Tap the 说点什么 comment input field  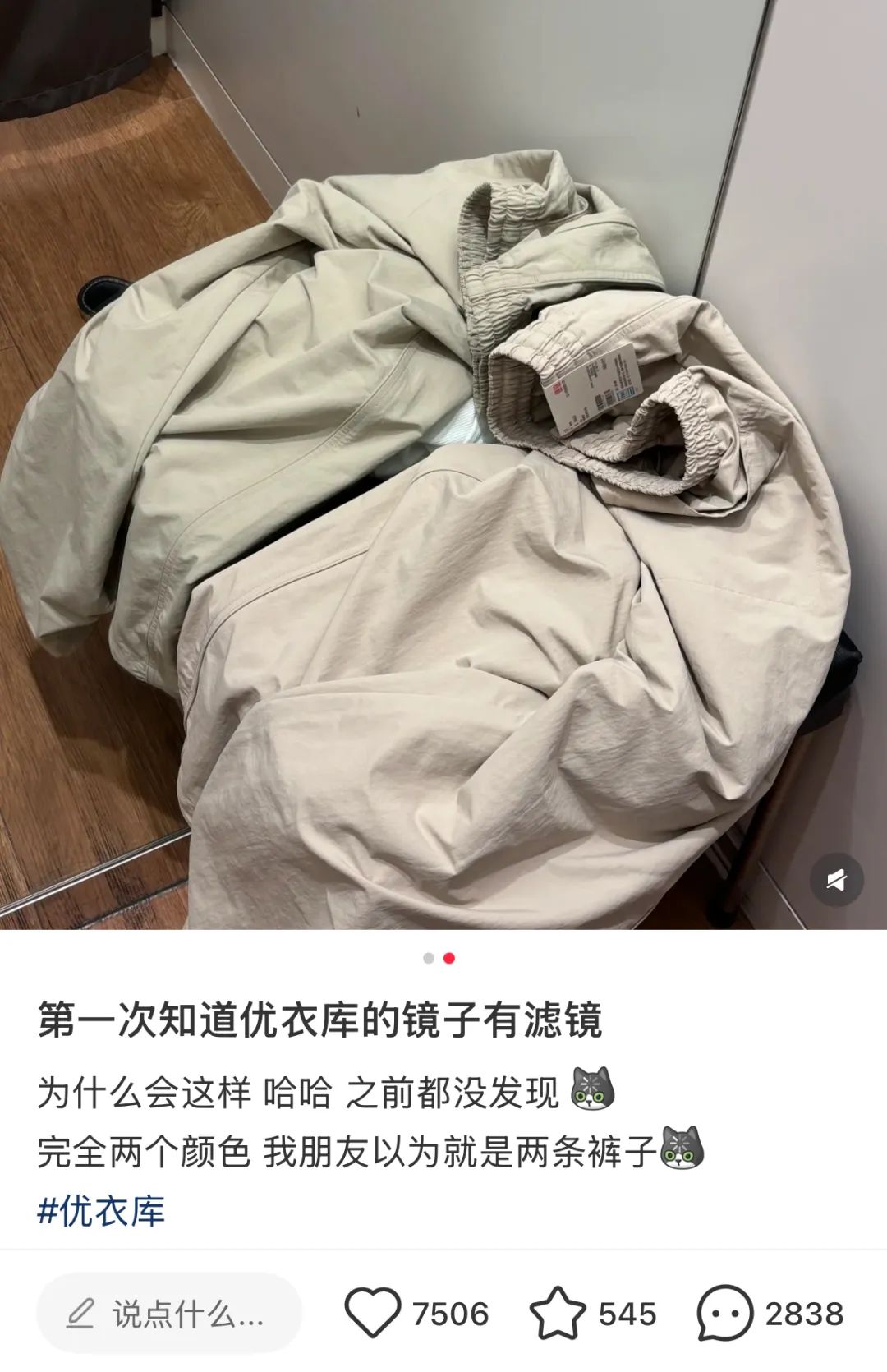[170, 1314]
